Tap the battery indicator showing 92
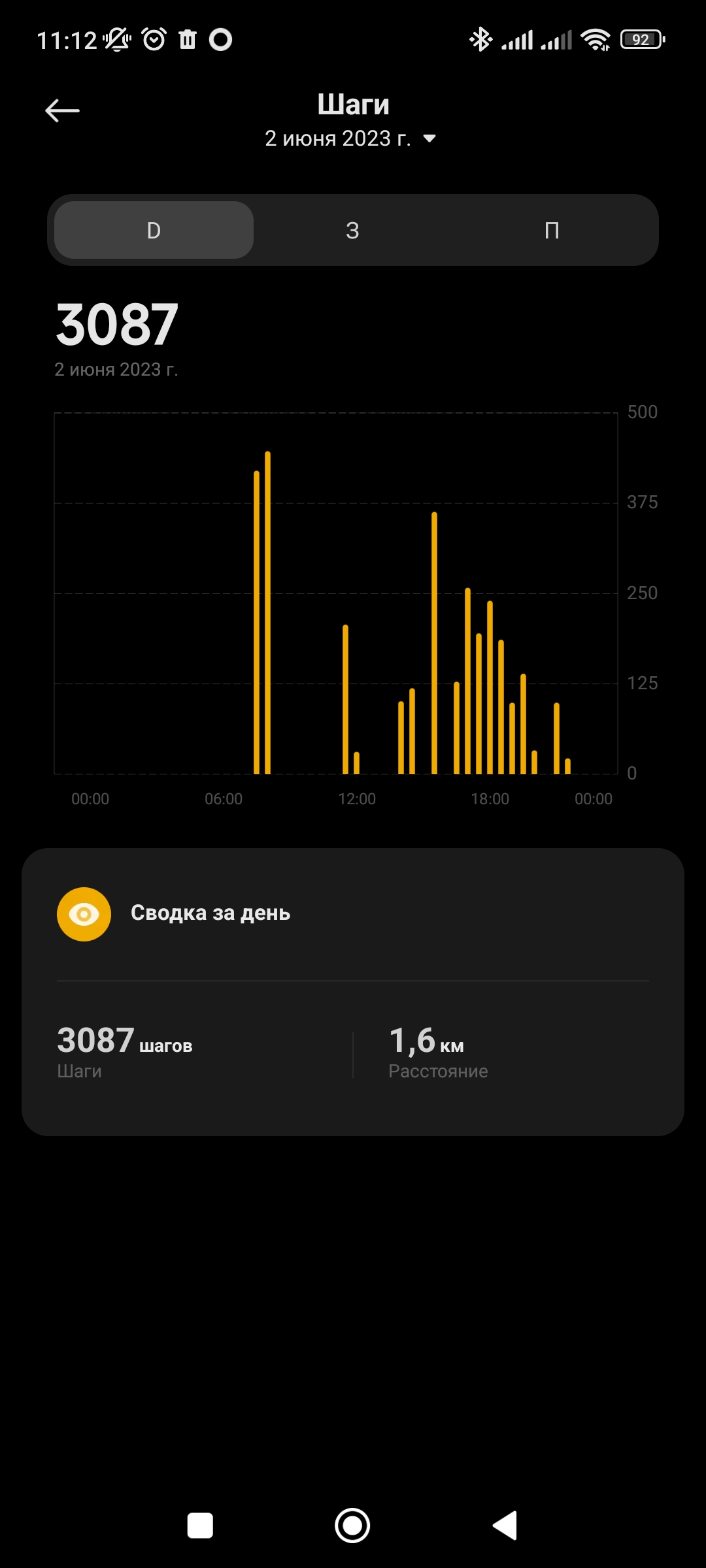Screen dimensions: 706x1568 click(x=641, y=39)
